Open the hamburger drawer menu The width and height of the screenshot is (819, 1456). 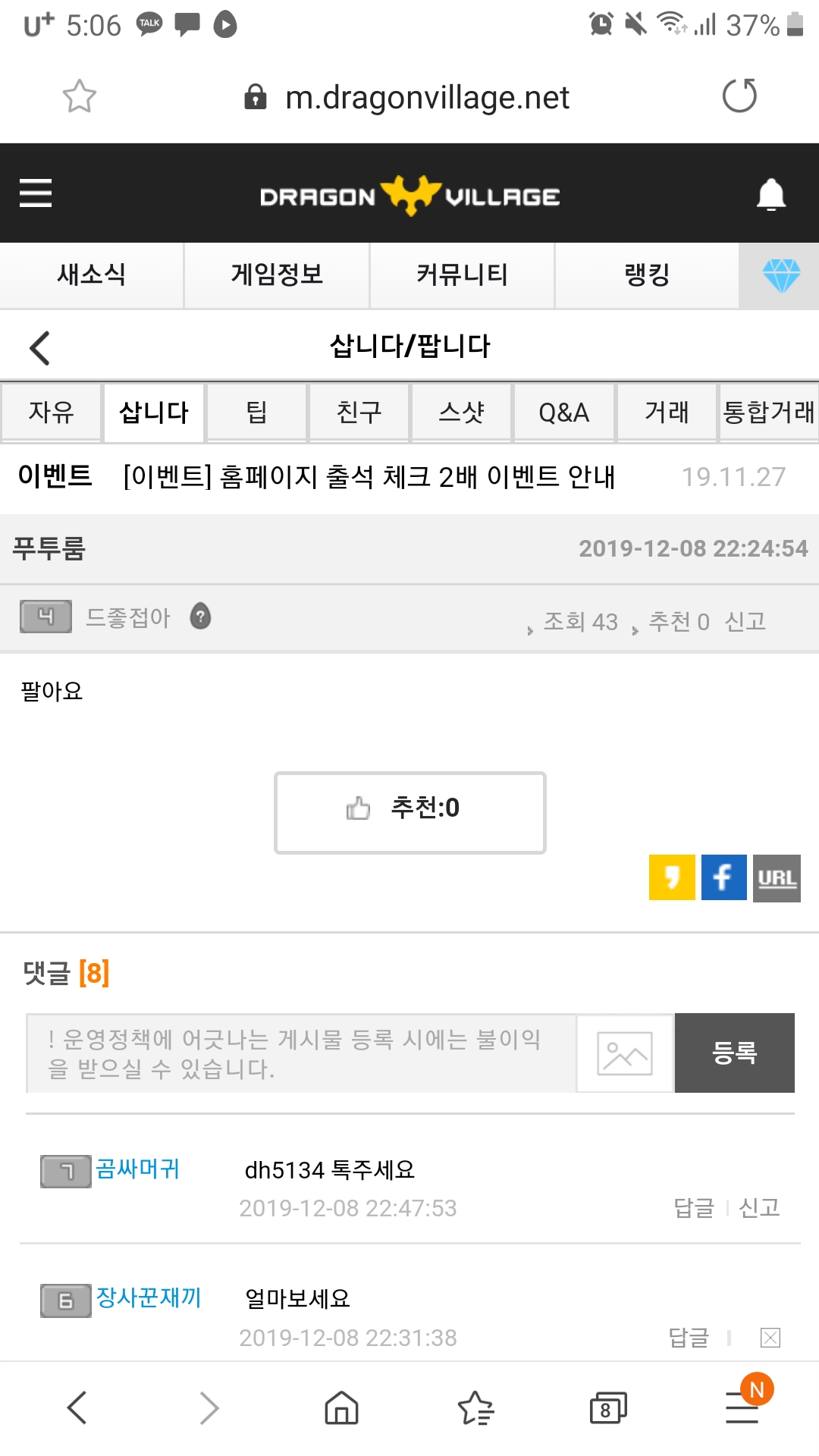[x=36, y=193]
